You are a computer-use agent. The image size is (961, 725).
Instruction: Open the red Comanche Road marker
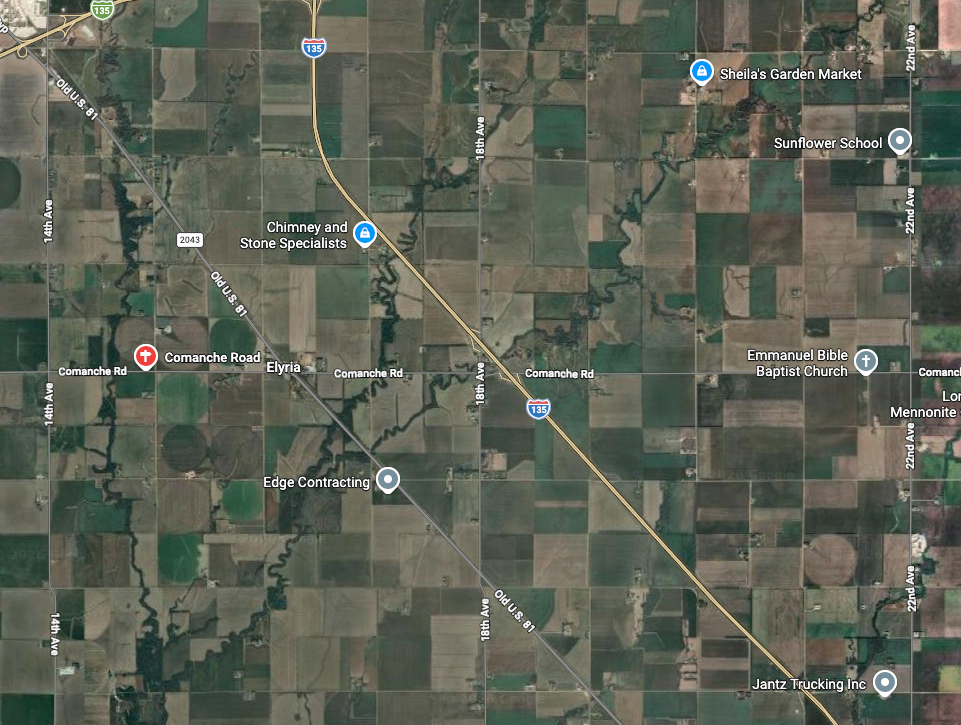pyautogui.click(x=145, y=355)
